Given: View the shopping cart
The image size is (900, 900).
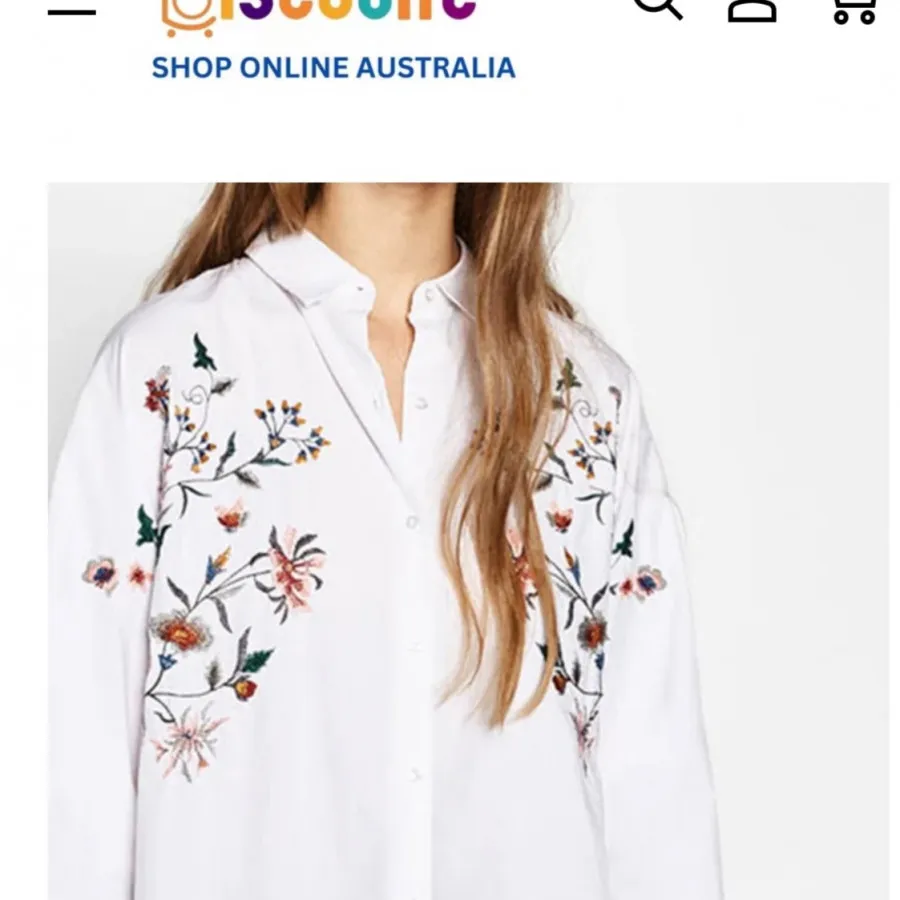Looking at the screenshot, I should pos(853,8).
